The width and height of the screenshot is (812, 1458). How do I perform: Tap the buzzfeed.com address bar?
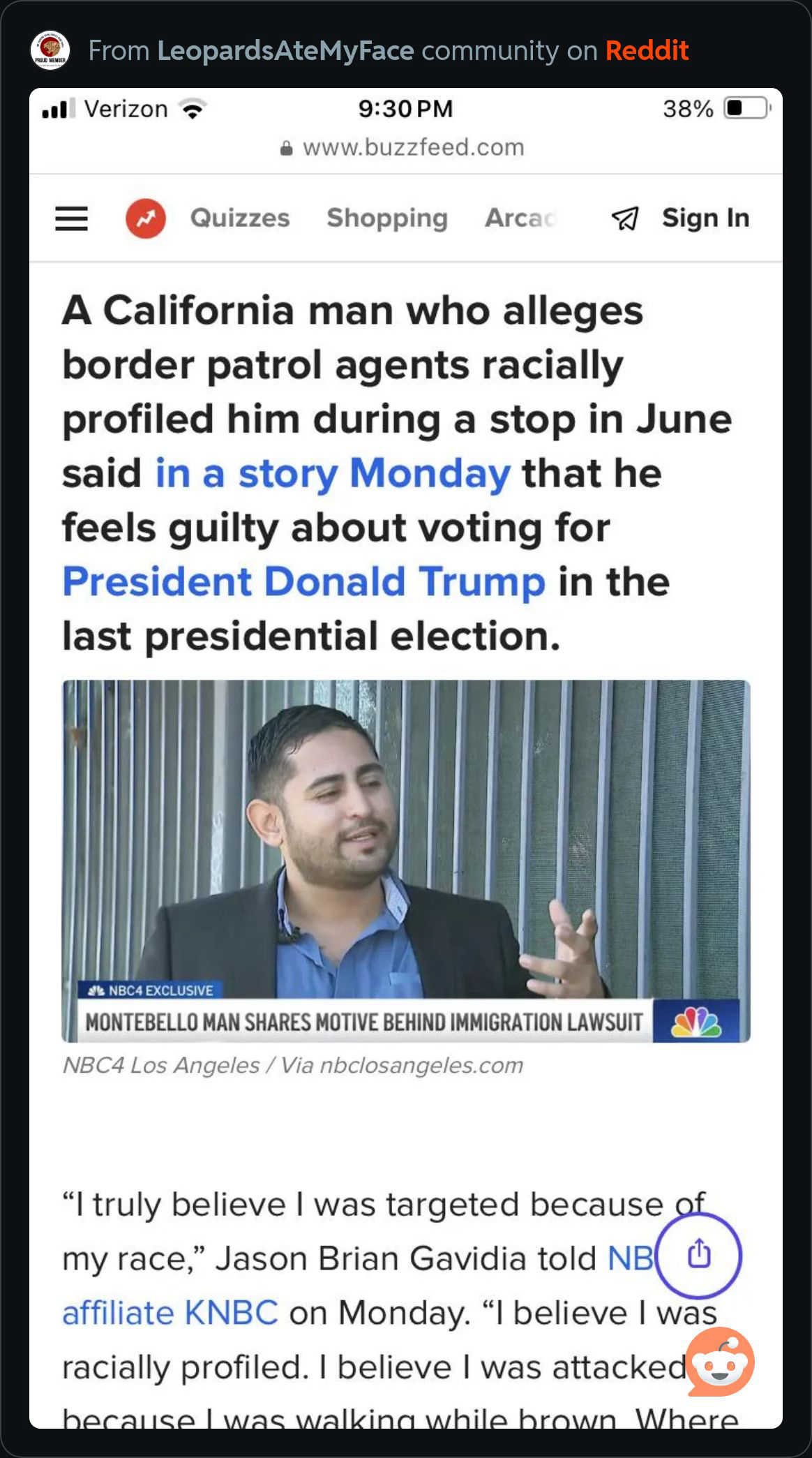tap(403, 147)
